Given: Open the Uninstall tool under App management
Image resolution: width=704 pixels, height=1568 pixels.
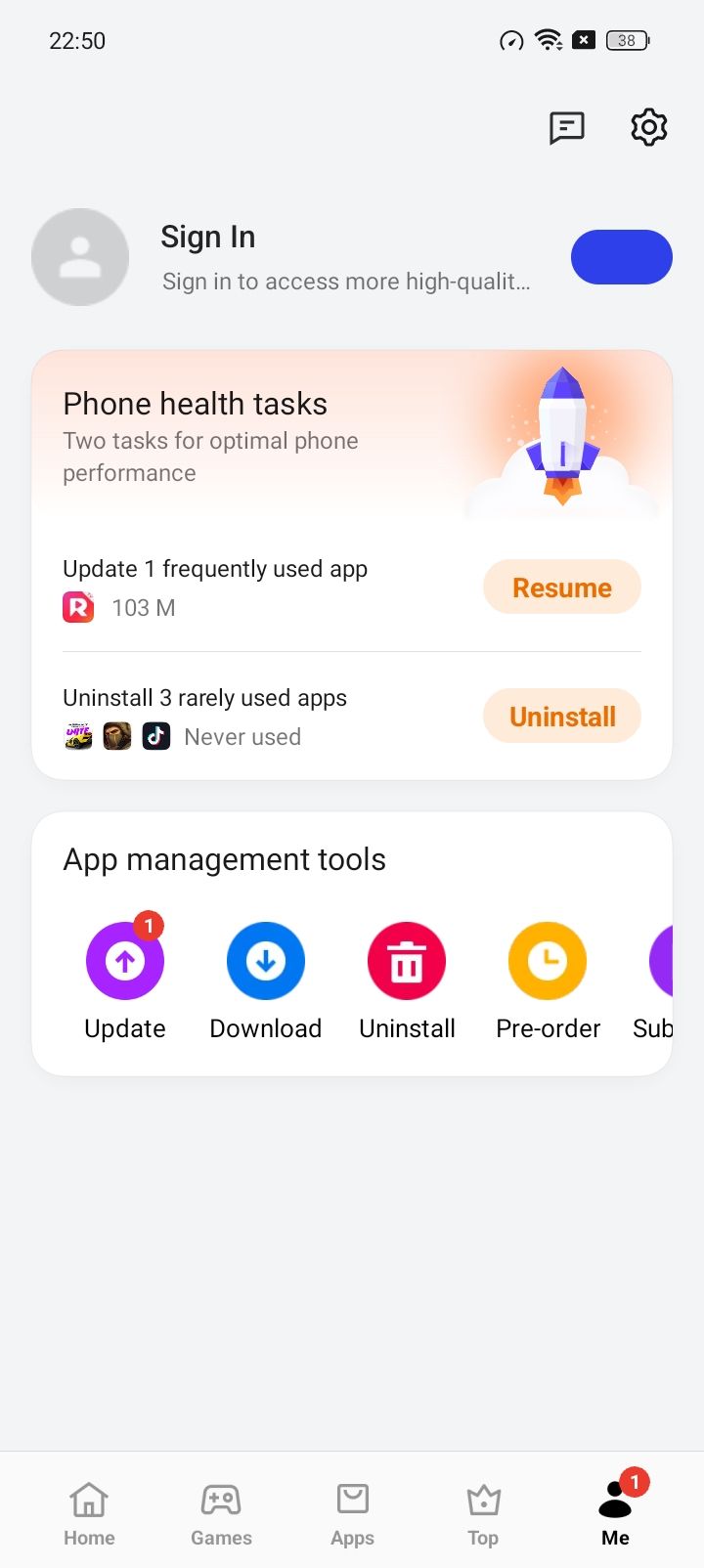Looking at the screenshot, I should point(407,962).
